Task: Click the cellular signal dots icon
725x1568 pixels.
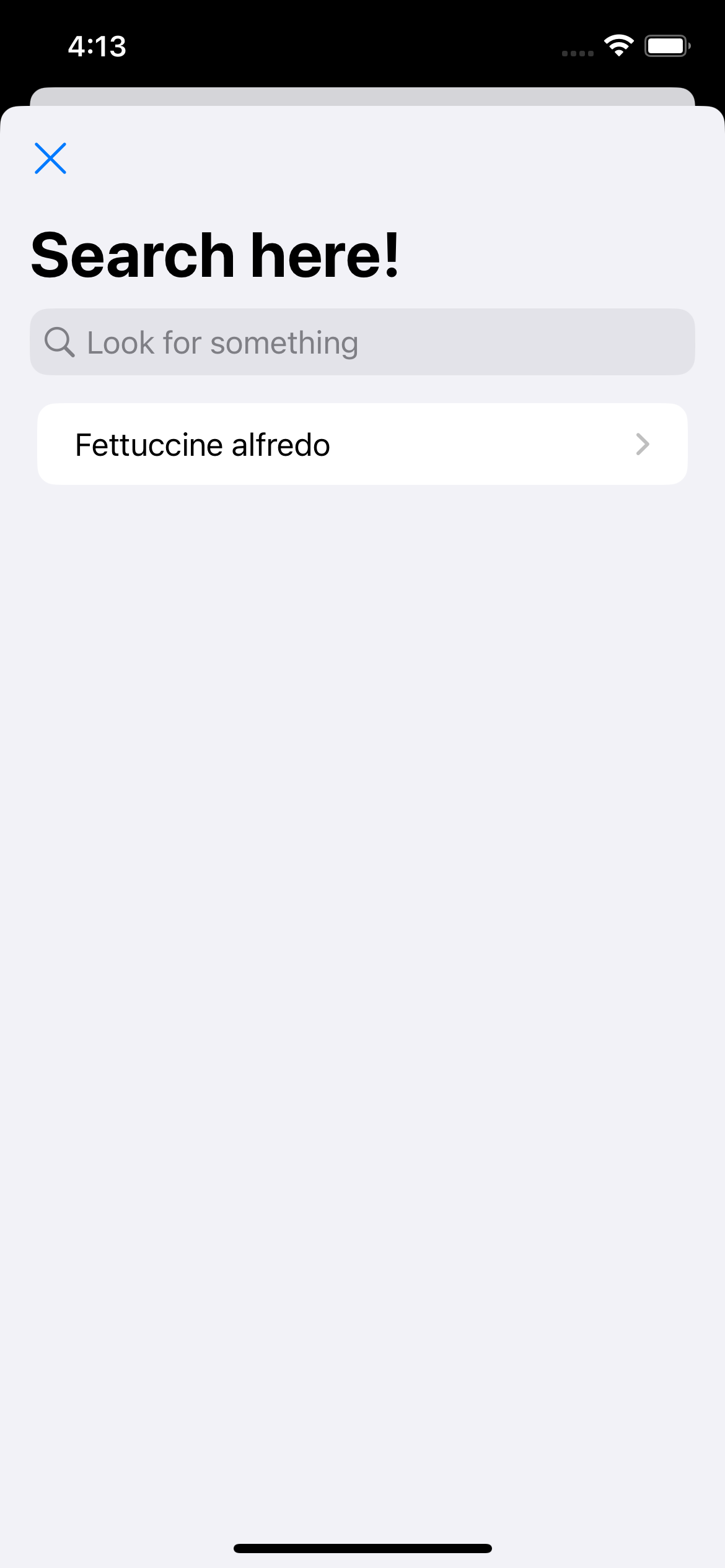Action: (576, 53)
